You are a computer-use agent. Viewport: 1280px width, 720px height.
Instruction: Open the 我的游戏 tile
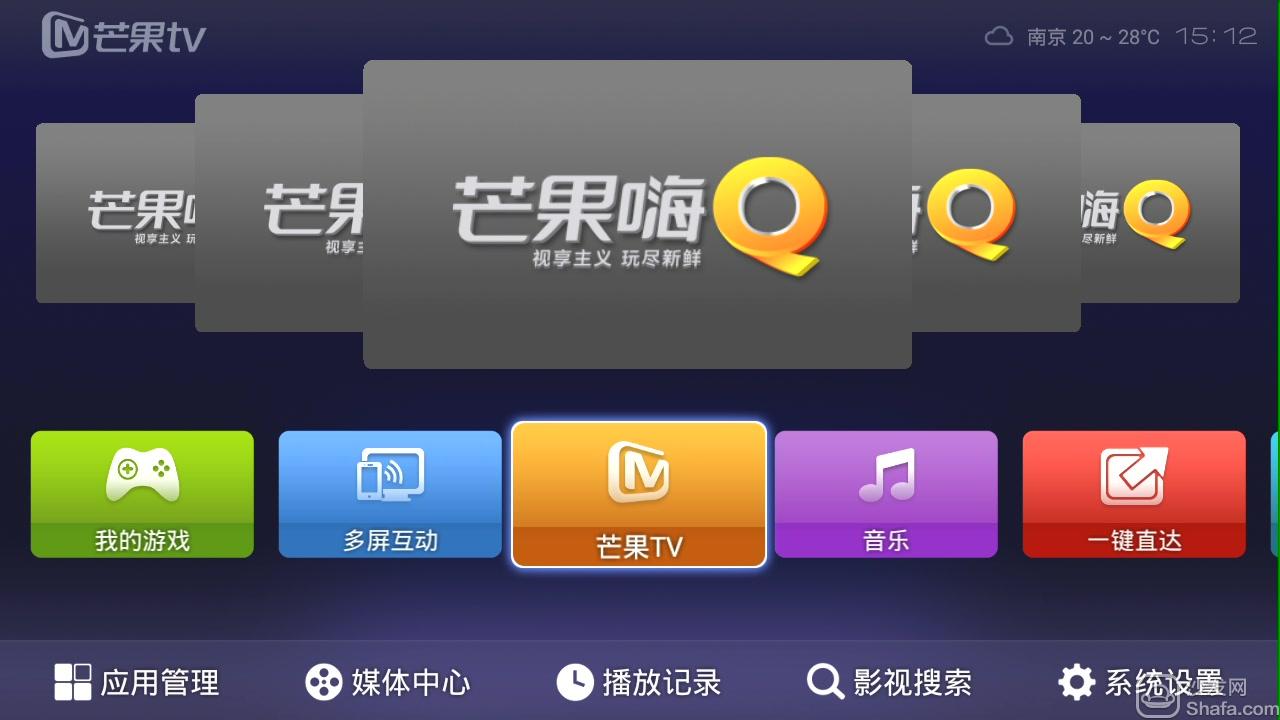(x=142, y=494)
